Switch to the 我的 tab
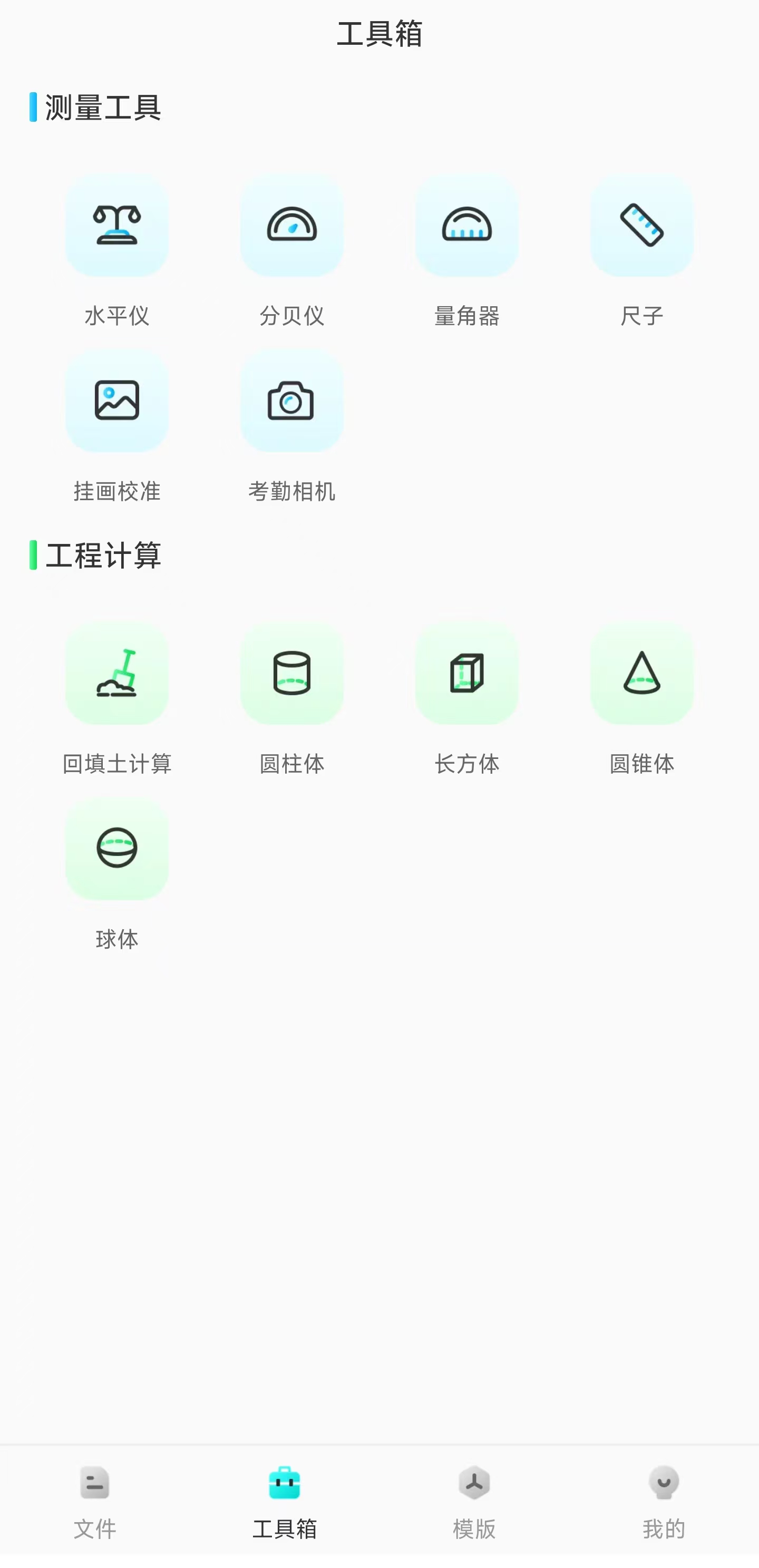The width and height of the screenshot is (759, 1568). [664, 1501]
